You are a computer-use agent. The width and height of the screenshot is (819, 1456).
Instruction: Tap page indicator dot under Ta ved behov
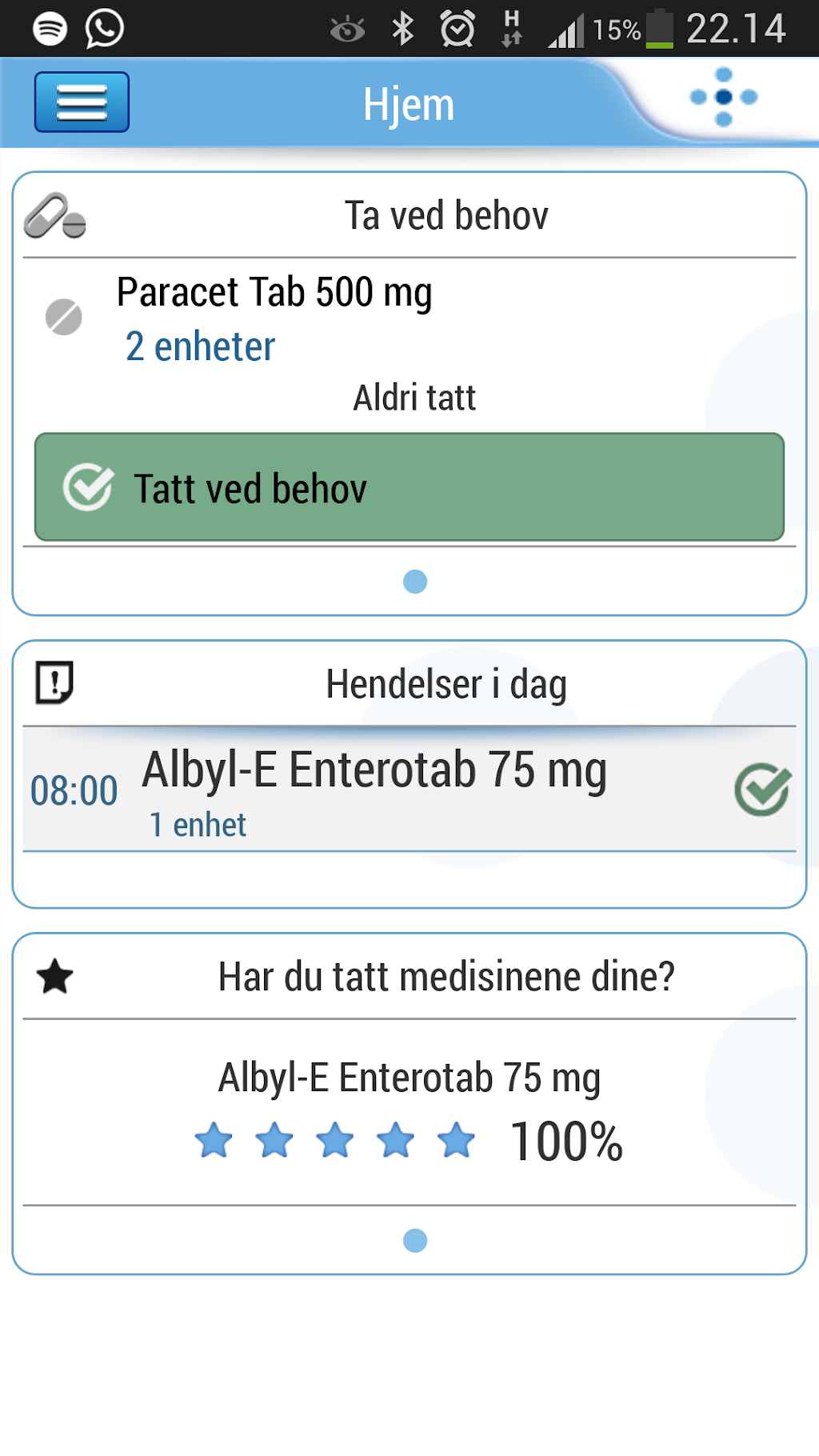(415, 582)
